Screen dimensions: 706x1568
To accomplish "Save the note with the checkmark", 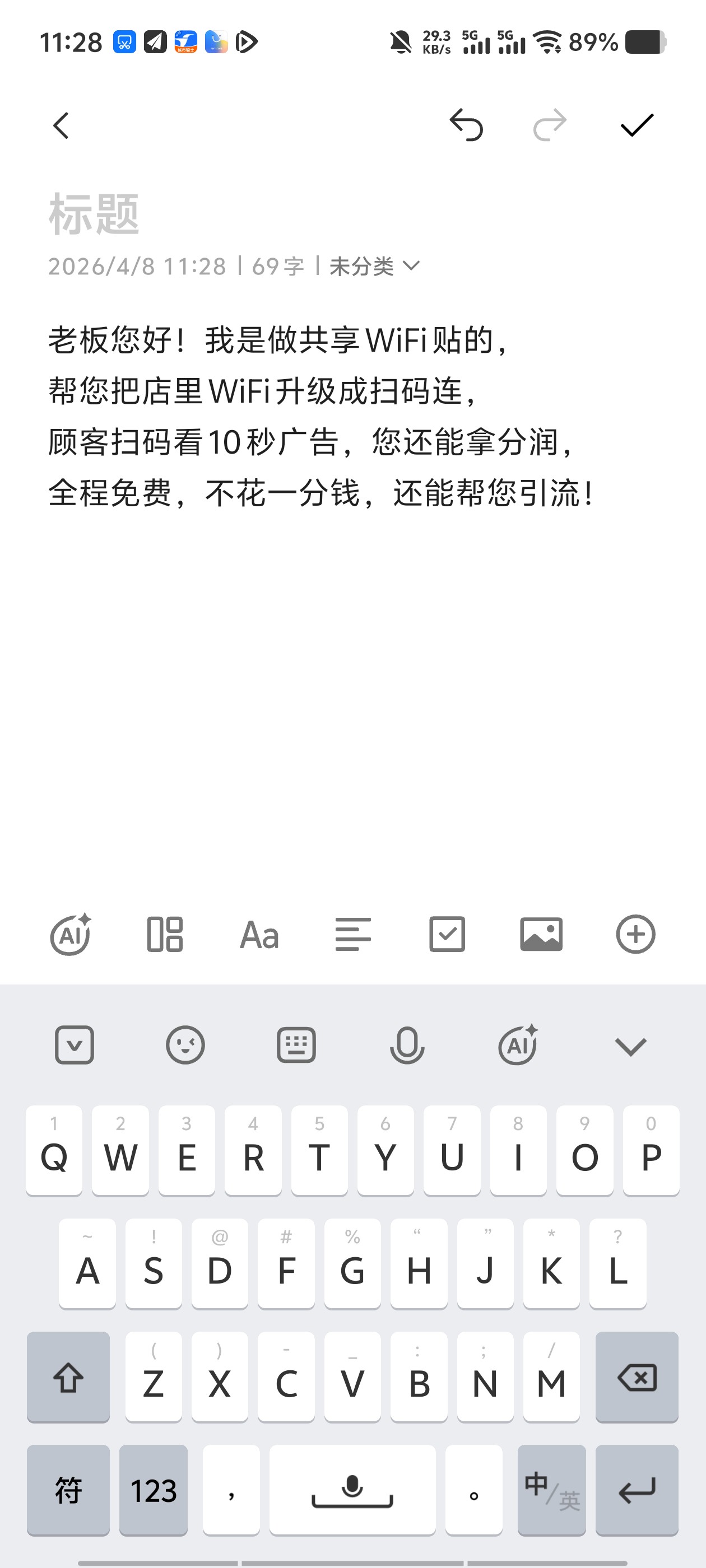I will pos(635,125).
